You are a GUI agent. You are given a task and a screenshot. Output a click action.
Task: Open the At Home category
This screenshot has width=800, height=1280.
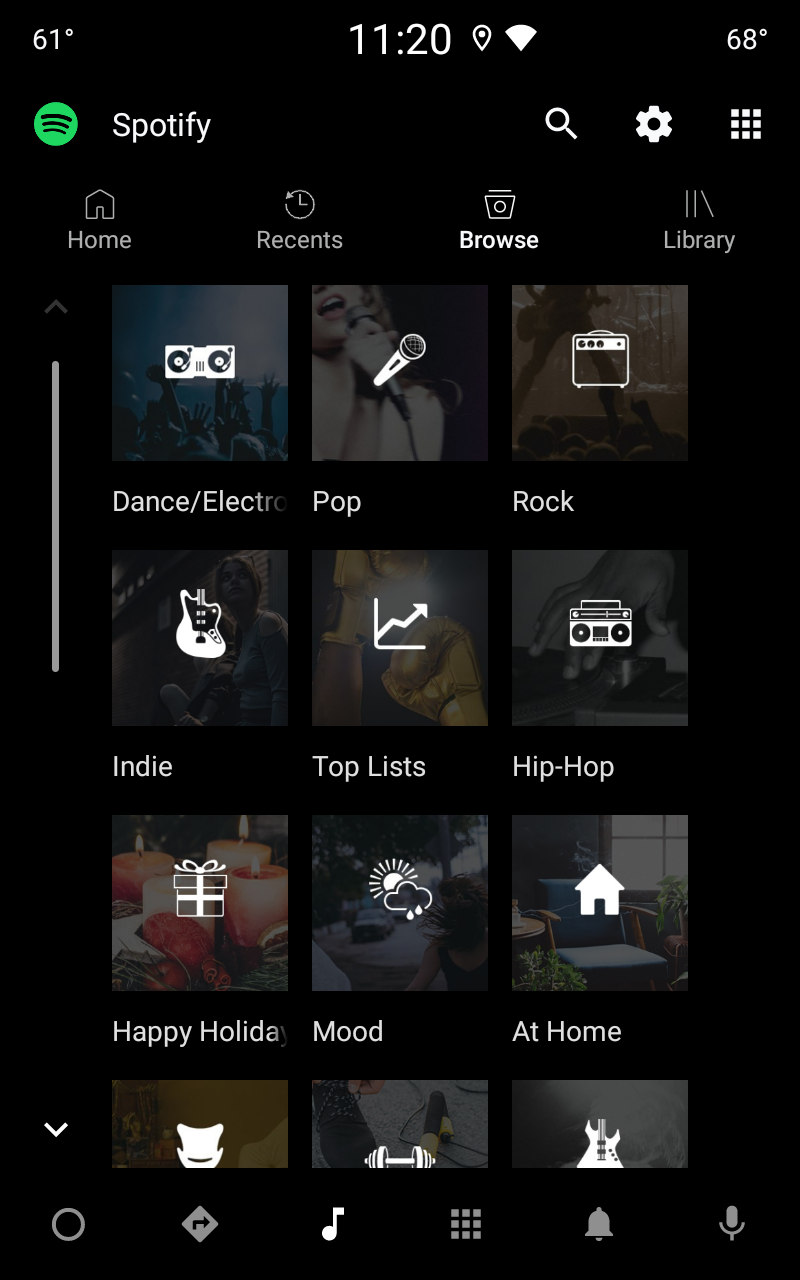coord(600,931)
